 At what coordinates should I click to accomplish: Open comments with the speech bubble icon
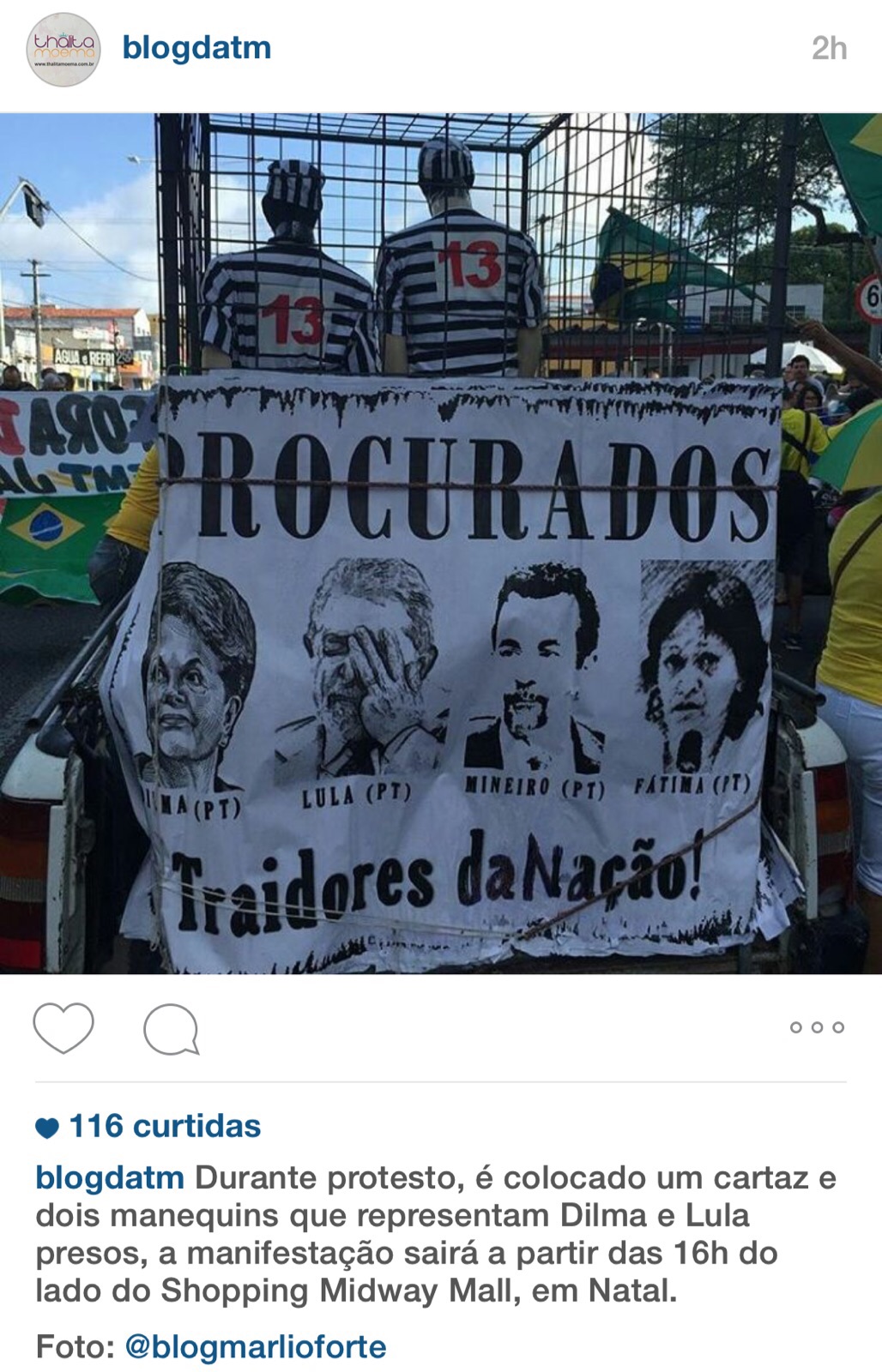(172, 1028)
